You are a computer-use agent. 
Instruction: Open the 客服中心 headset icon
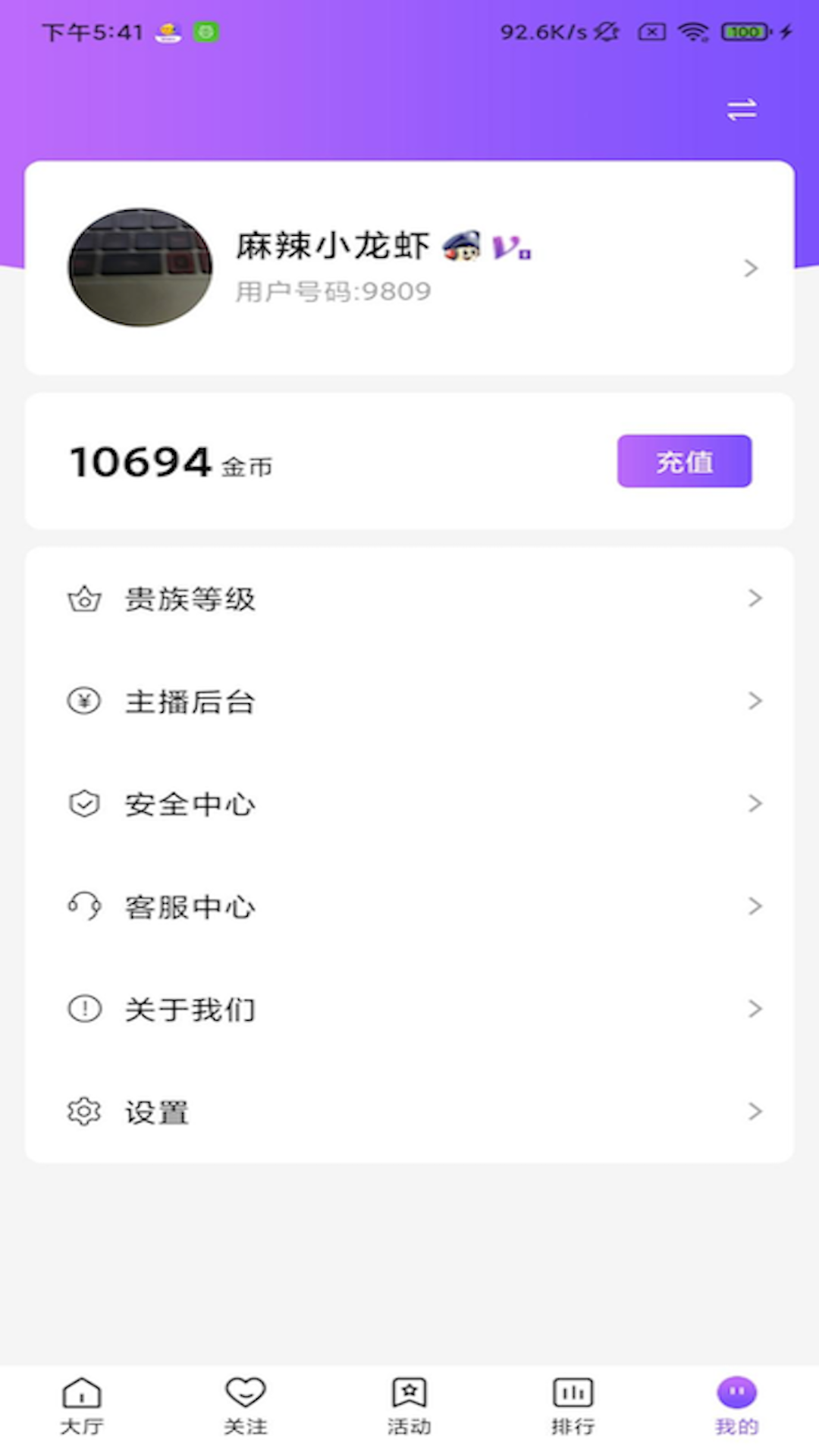point(83,906)
